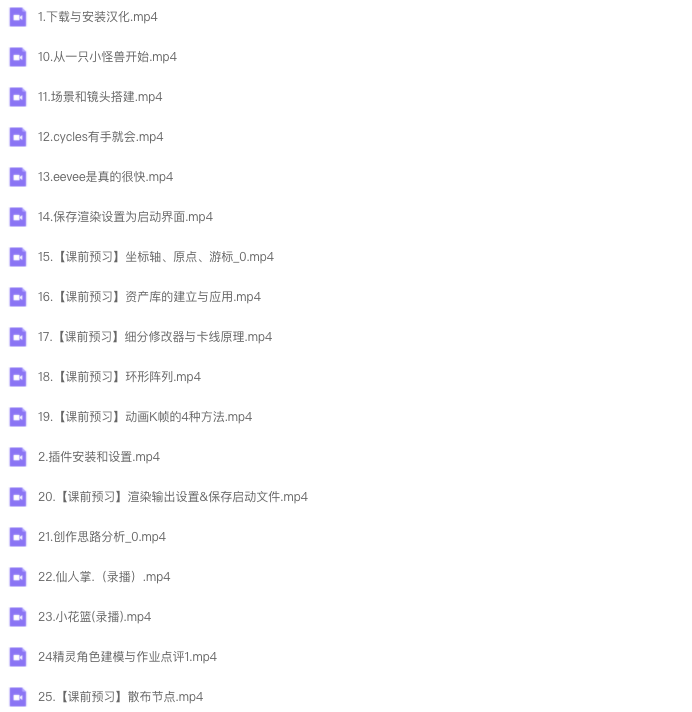This screenshot has height=712, width=692.
Task: Open 15.坐标轴、原点、游标_0.mp4
Action: 155,257
